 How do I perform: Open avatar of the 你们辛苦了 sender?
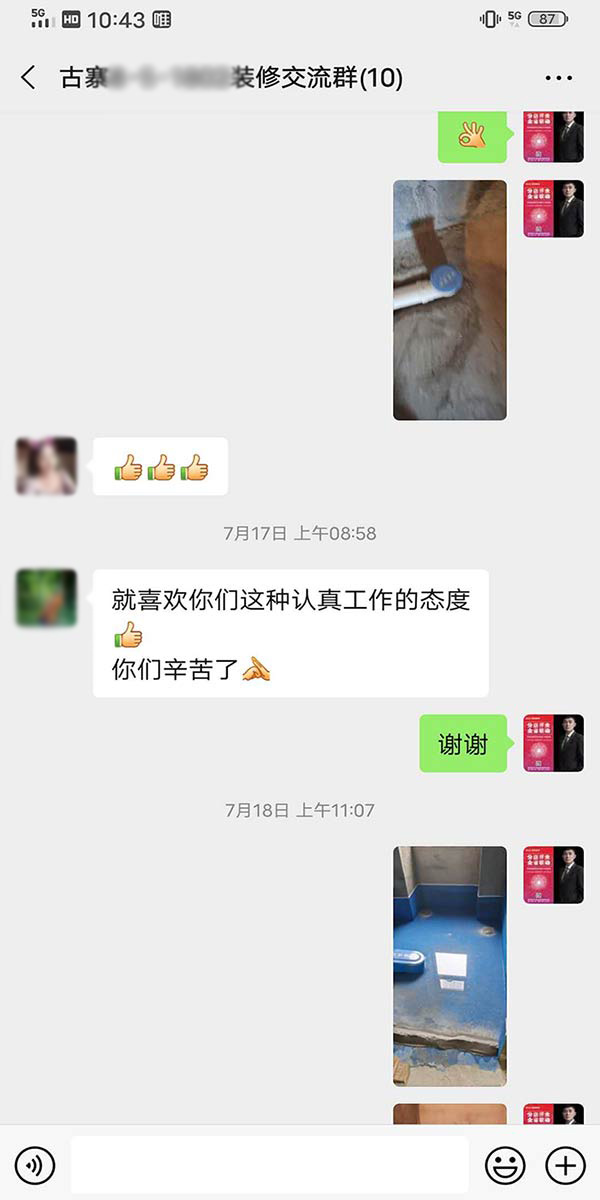point(46,598)
